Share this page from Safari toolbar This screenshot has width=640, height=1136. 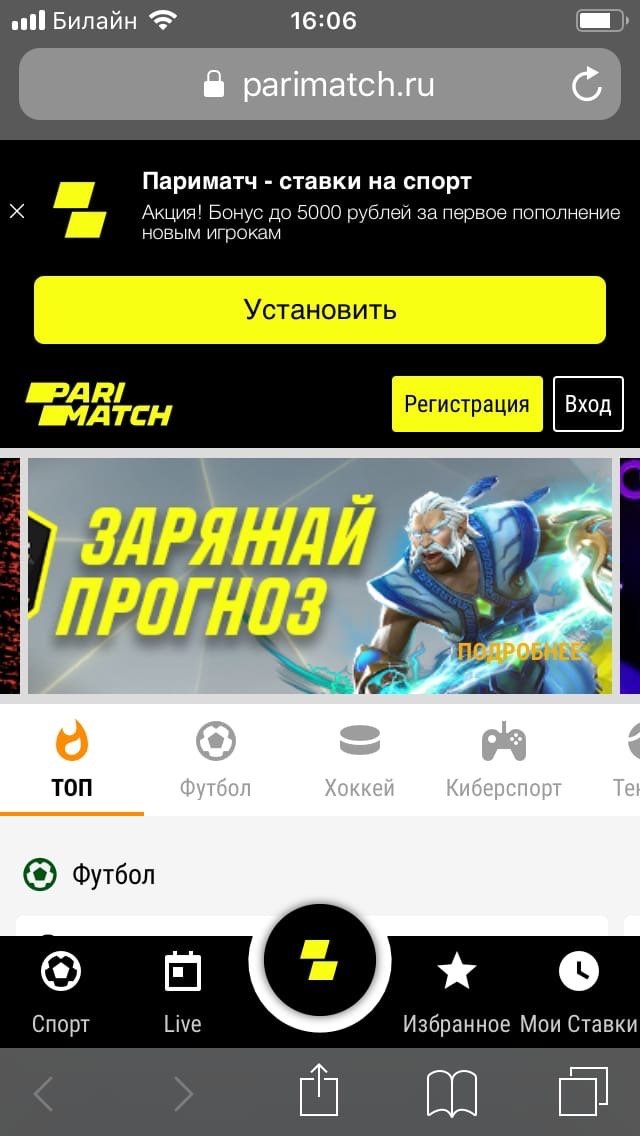(319, 1092)
